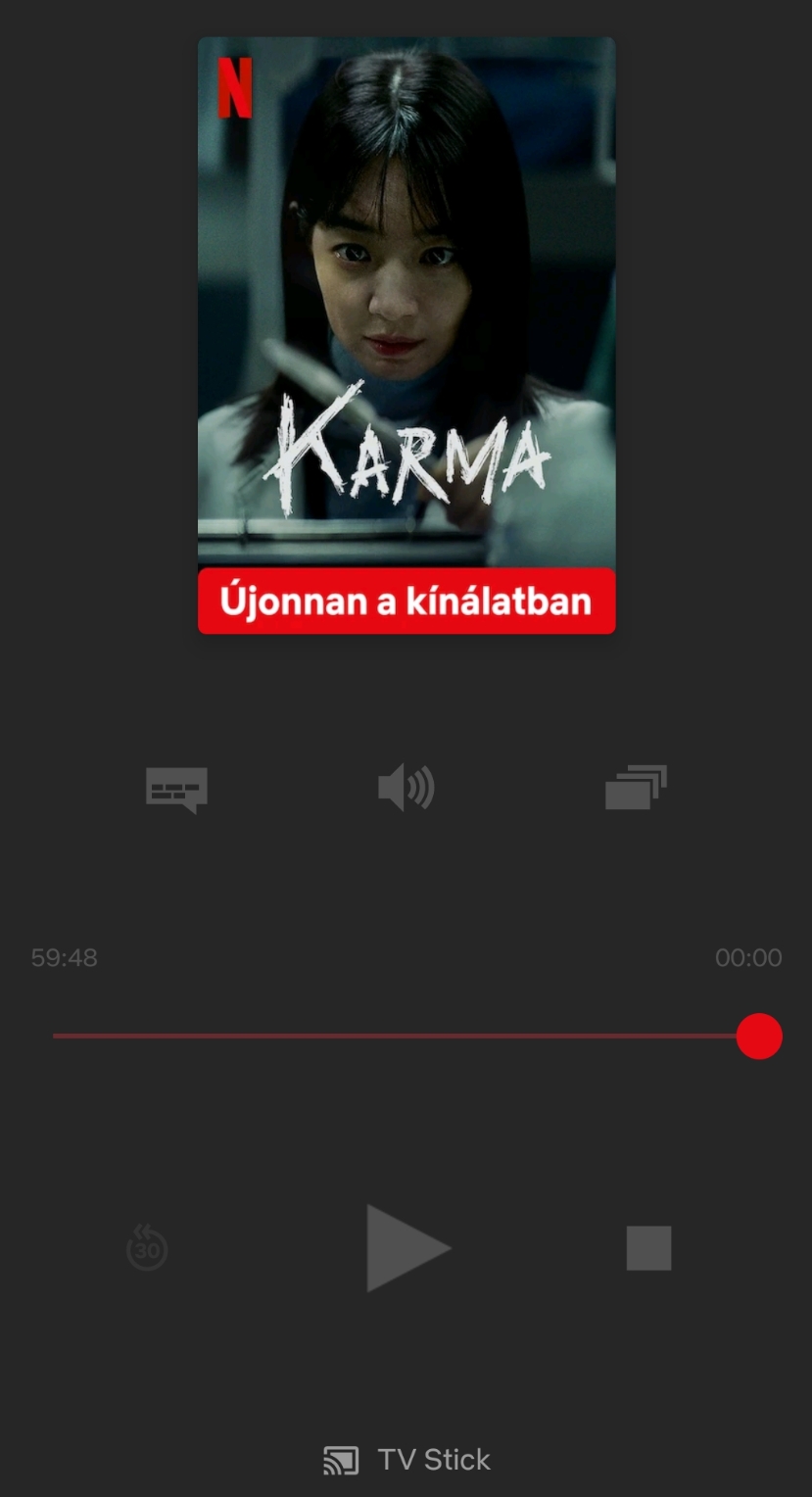Open the TV Stick cast device options

pos(406,1460)
